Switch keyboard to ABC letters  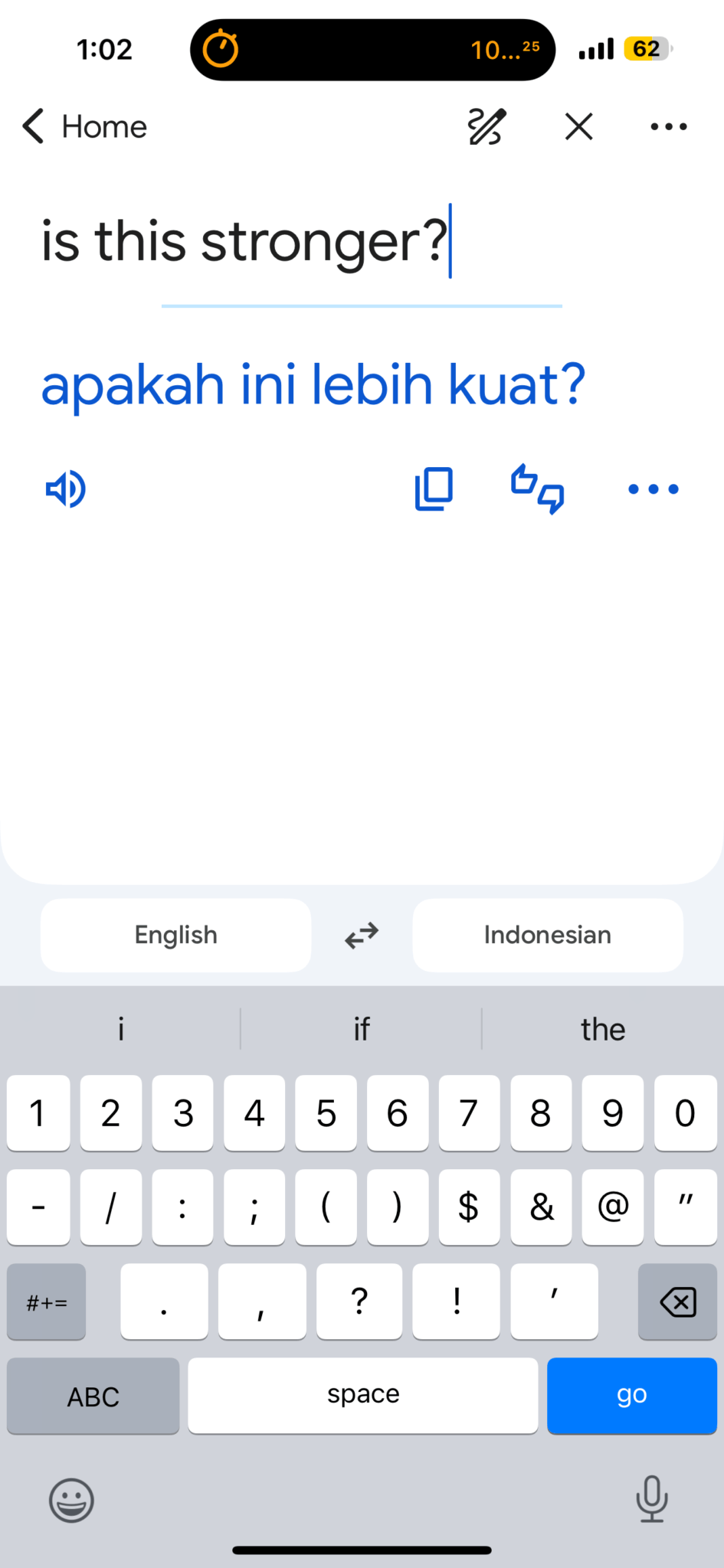[93, 1396]
